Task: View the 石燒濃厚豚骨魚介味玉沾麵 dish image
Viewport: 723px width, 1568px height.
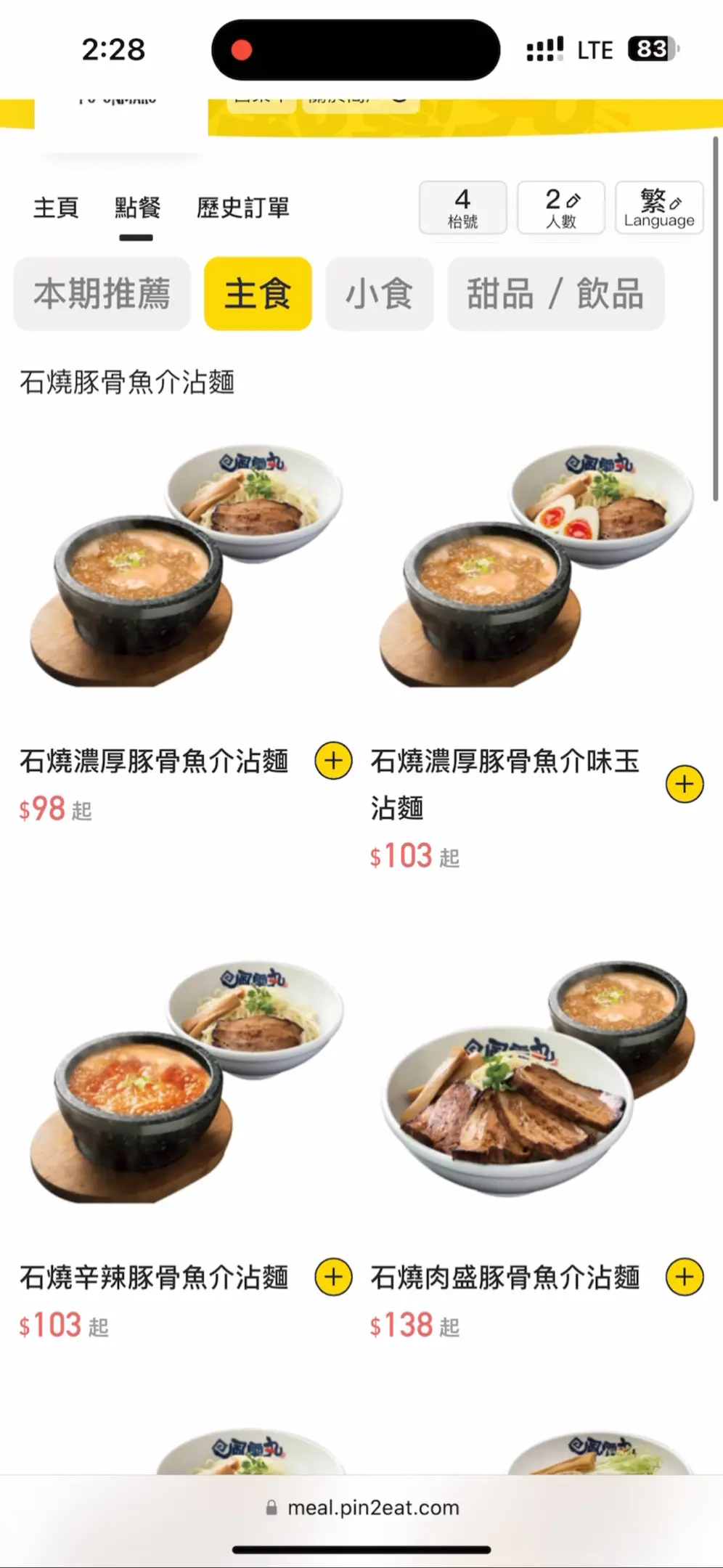Action: 536,566
